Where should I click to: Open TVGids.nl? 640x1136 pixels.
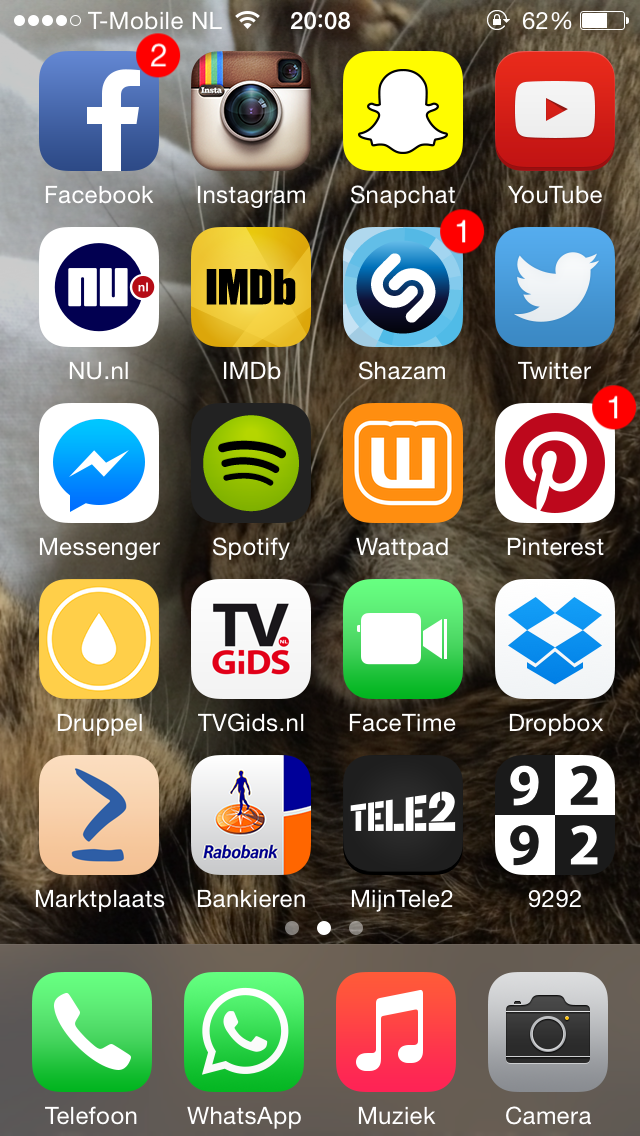point(251,640)
